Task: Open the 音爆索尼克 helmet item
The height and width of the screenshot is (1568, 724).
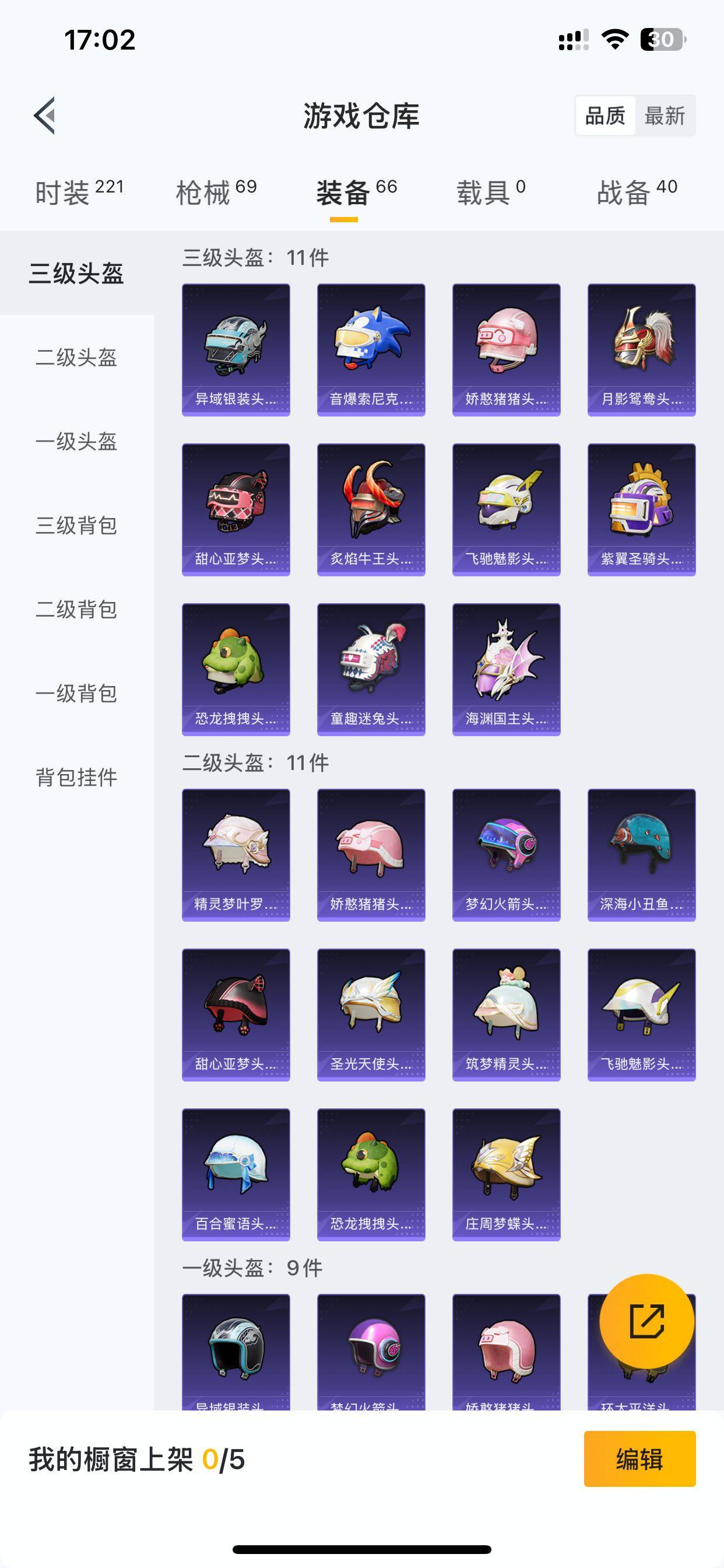Action: (371, 350)
